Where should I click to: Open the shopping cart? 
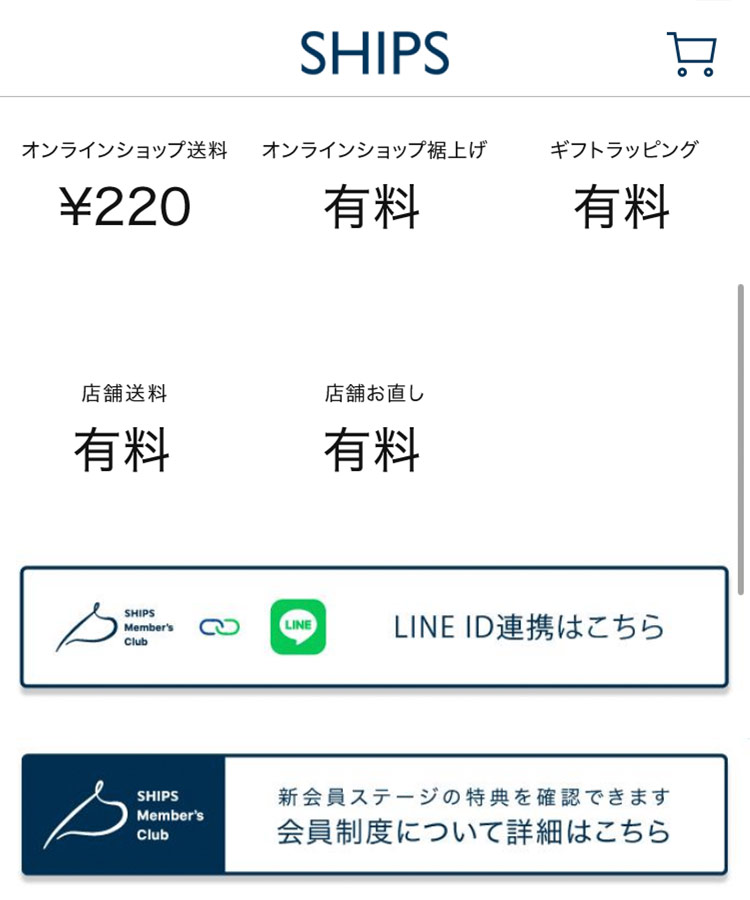pyautogui.click(x=691, y=54)
